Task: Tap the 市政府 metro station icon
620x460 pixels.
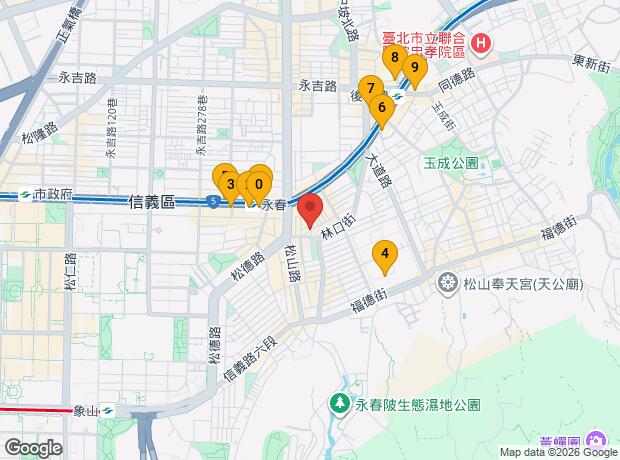Action: tap(25, 194)
